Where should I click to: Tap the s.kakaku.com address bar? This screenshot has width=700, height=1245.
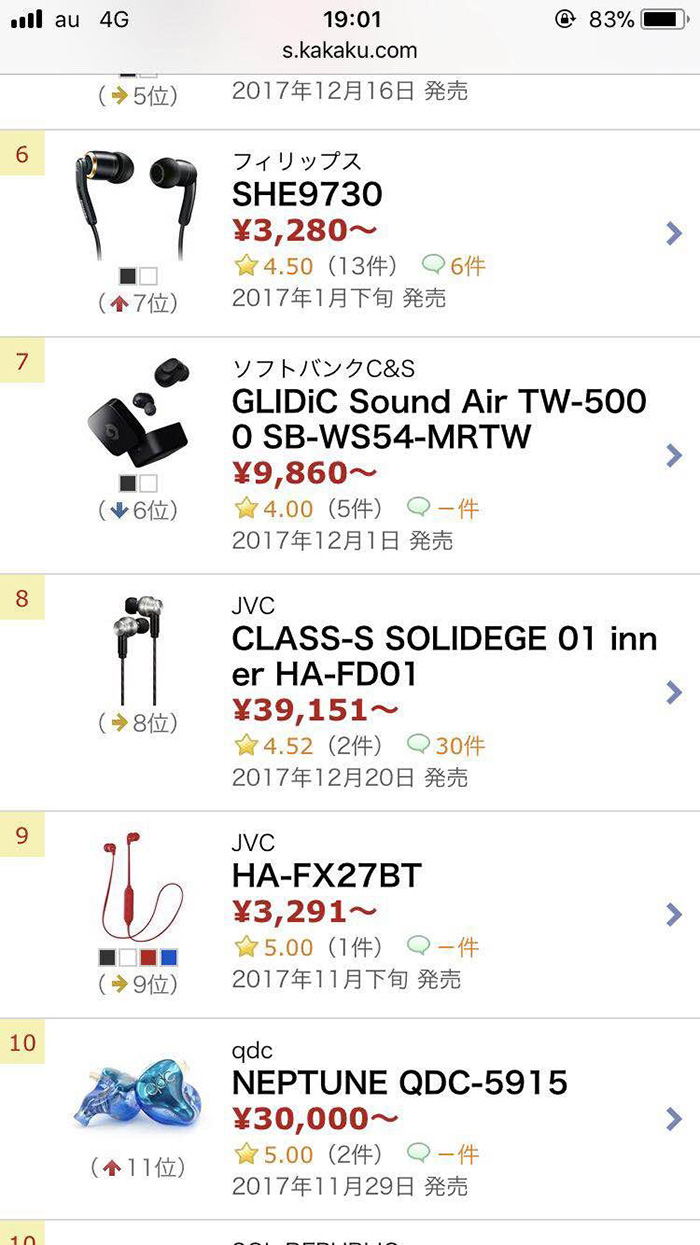(x=349, y=50)
